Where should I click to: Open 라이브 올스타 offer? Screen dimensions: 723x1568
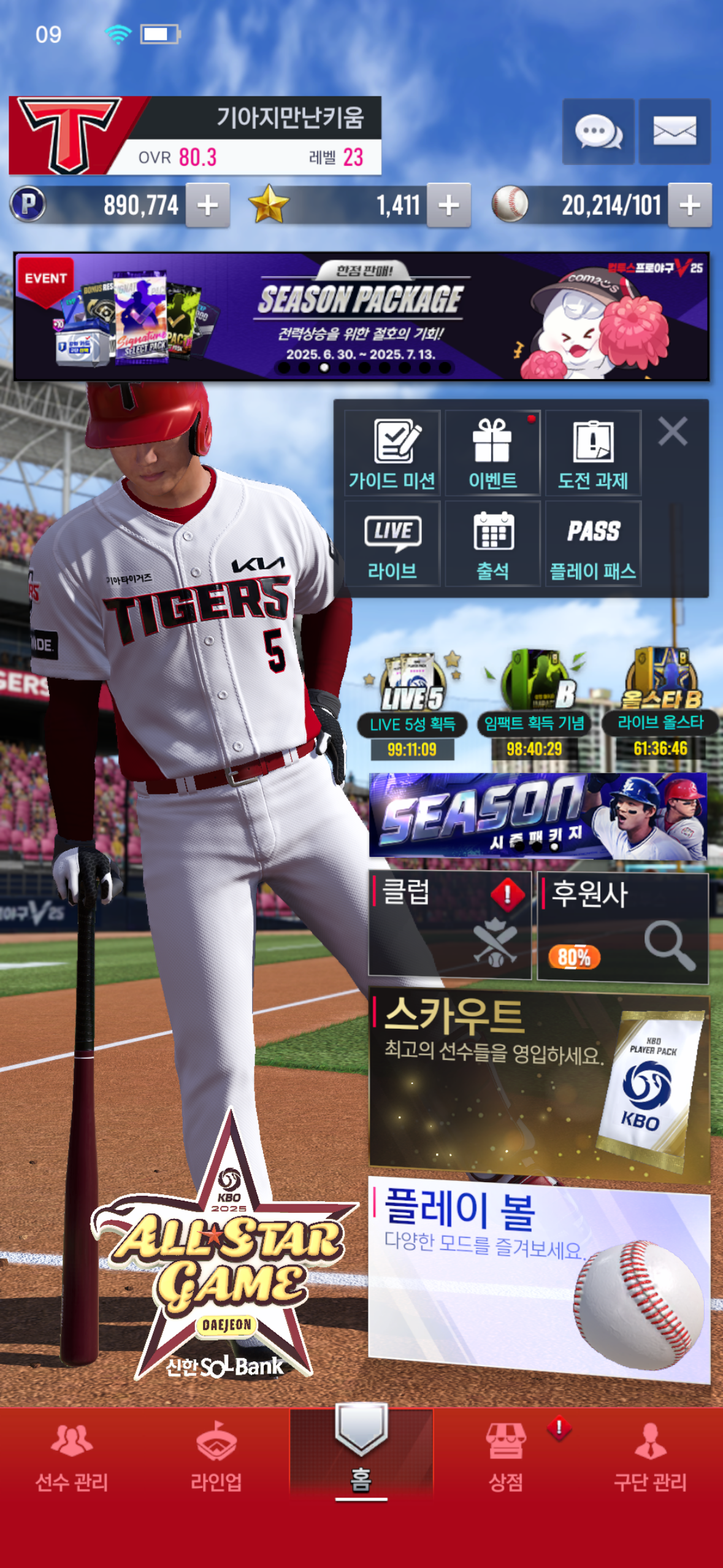click(x=660, y=705)
